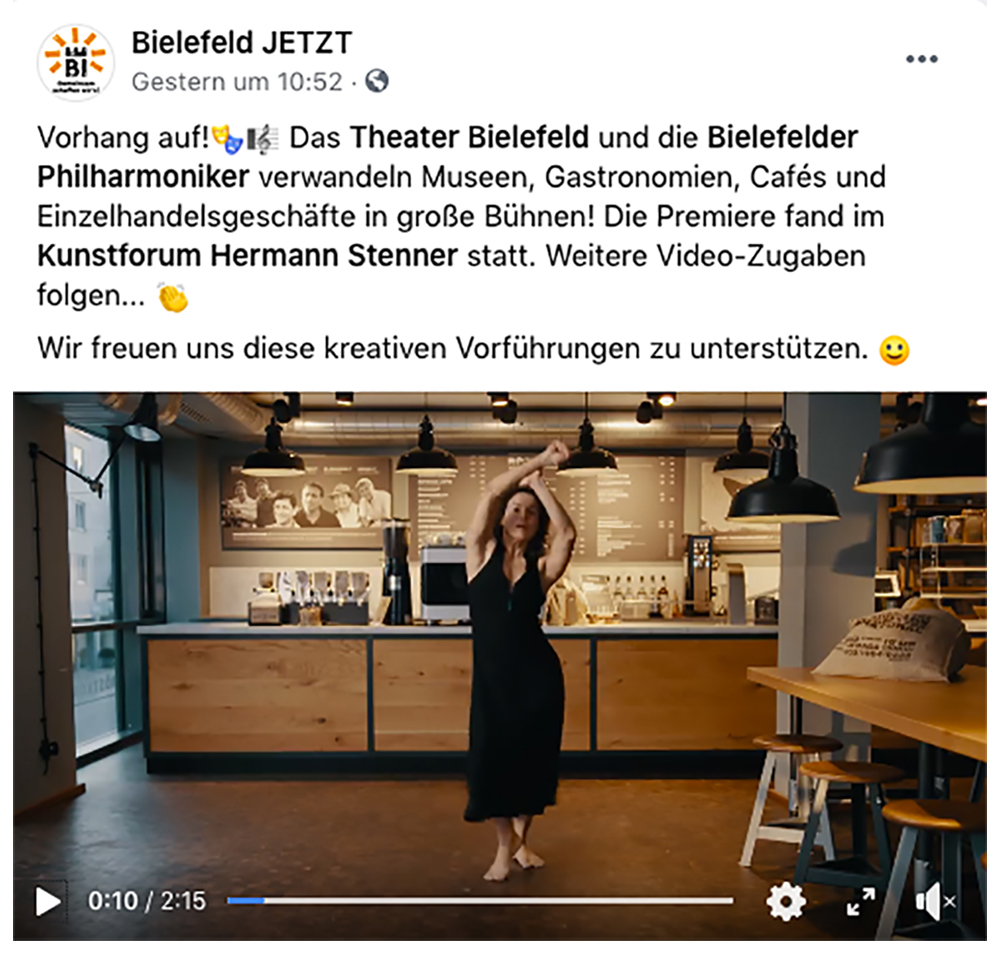Play the video
1000x953 pixels.
click(47, 901)
